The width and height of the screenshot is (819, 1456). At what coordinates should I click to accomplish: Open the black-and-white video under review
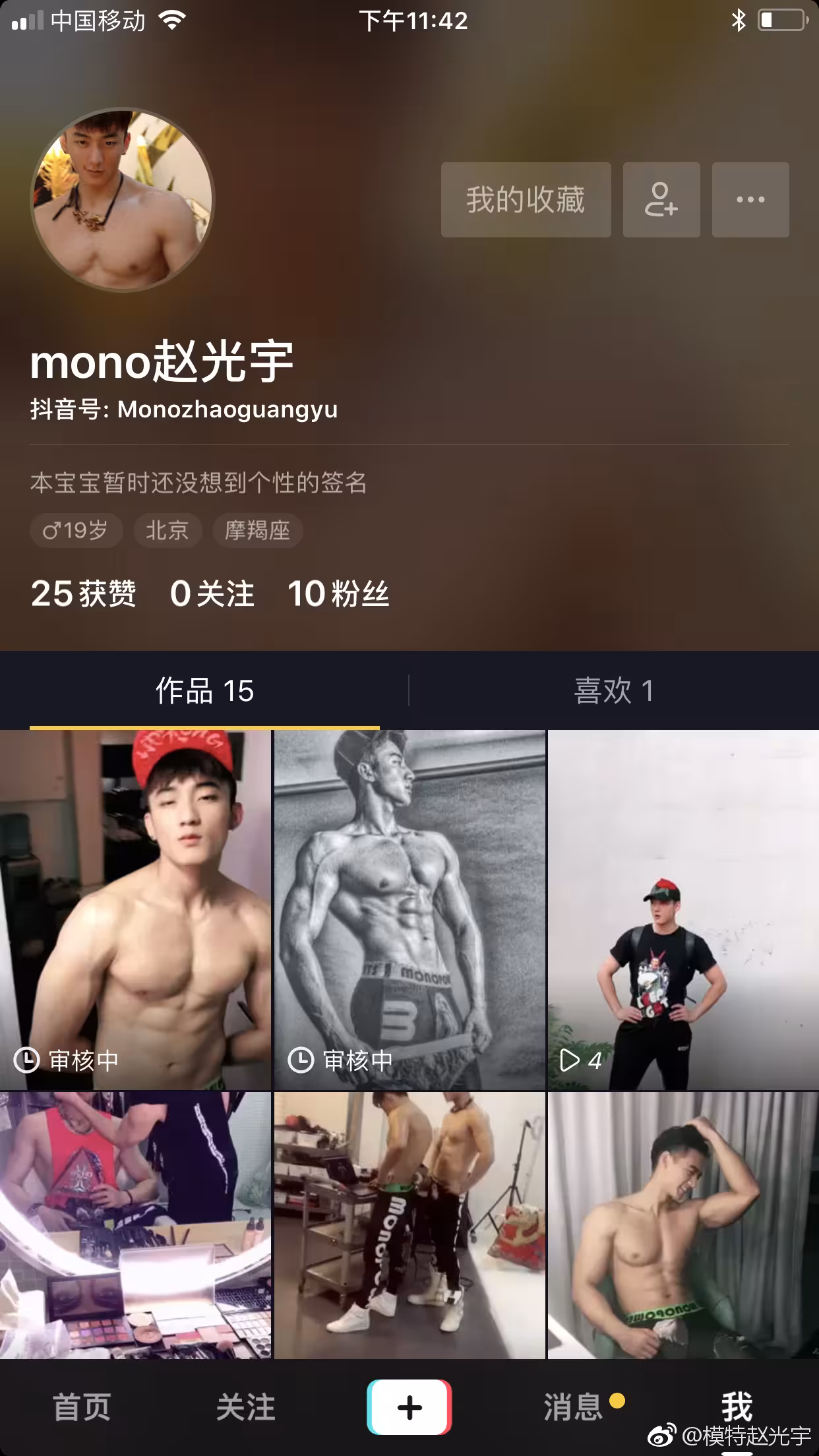click(409, 909)
